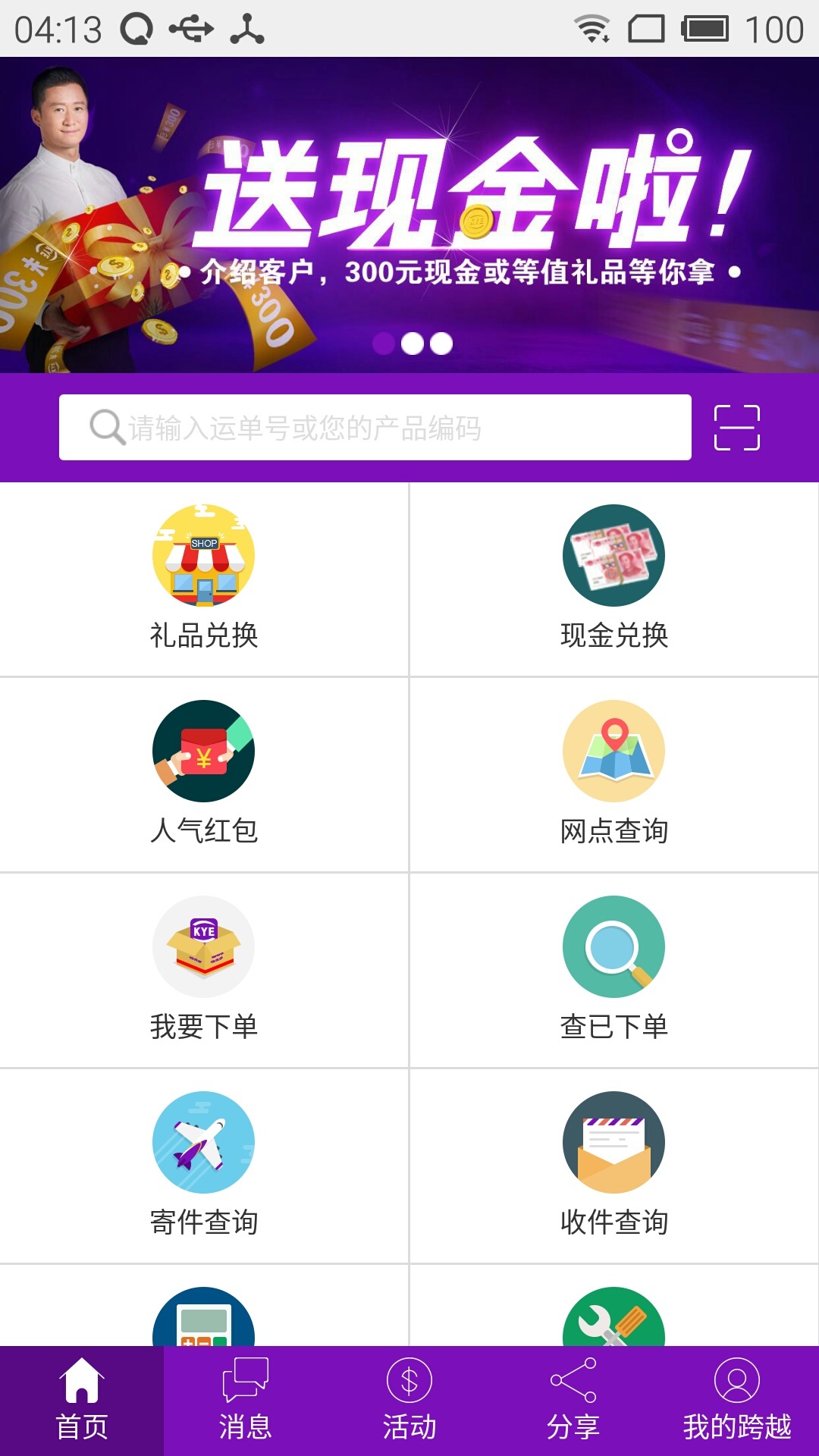Image resolution: width=819 pixels, height=1456 pixels.
Task: Tap the waybill number search field
Action: click(375, 427)
